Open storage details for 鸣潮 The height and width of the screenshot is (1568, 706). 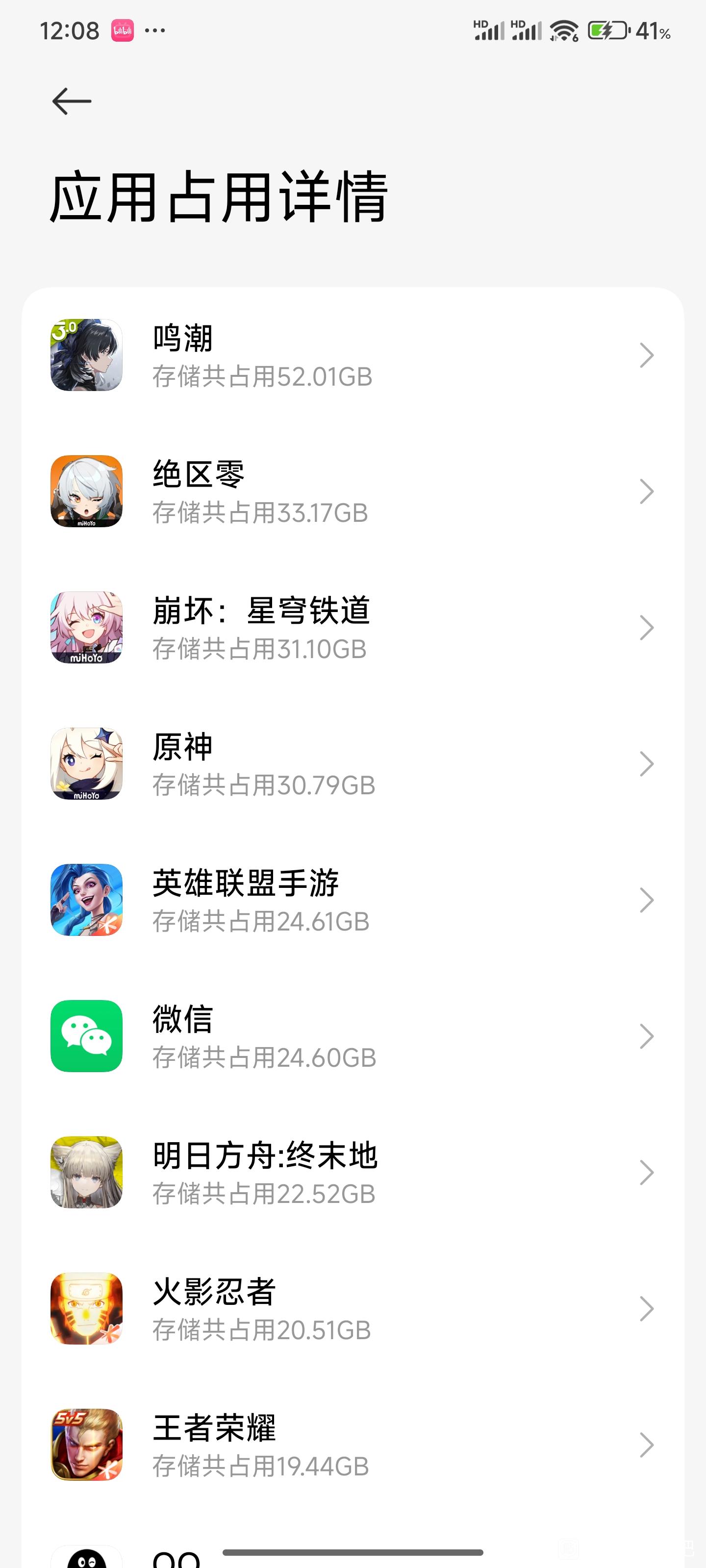(352, 355)
